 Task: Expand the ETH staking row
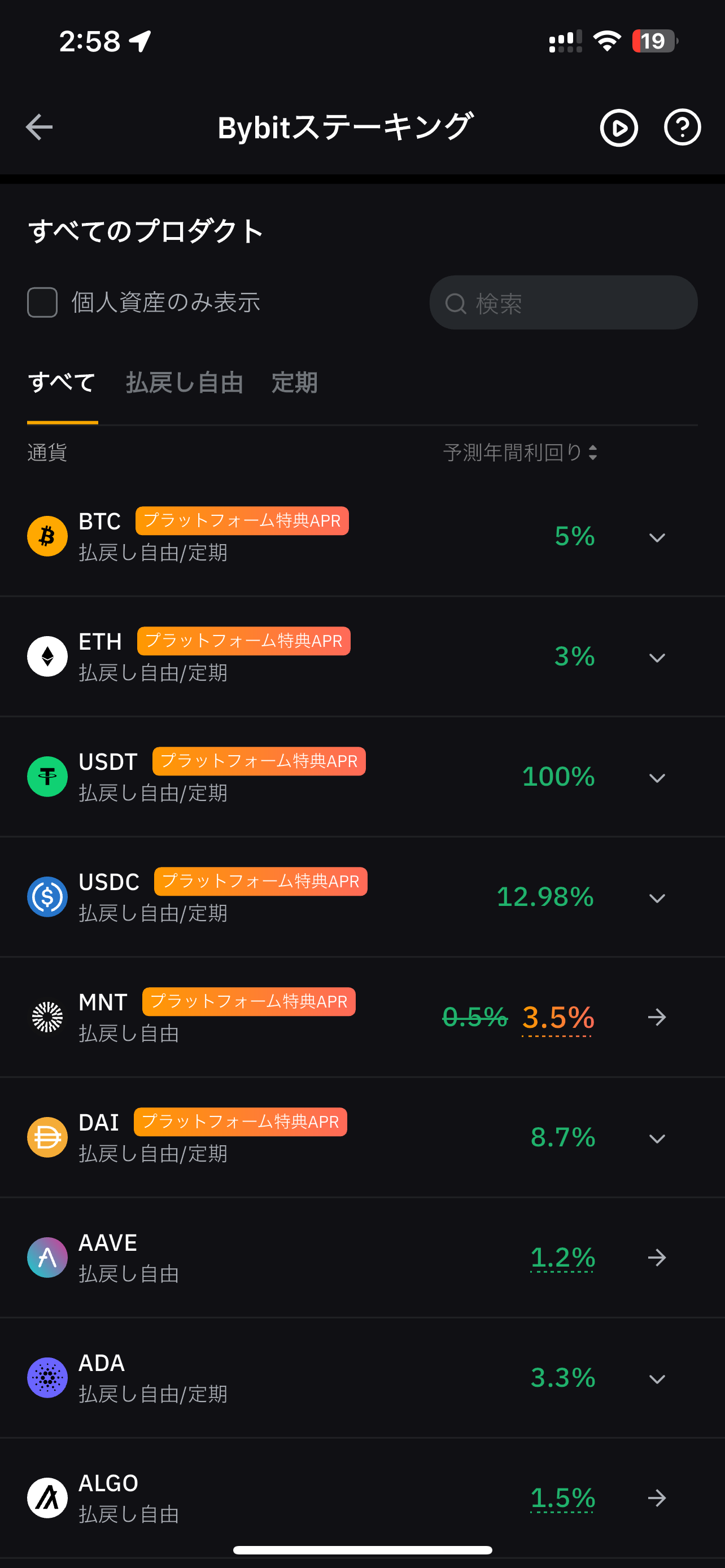point(362,657)
